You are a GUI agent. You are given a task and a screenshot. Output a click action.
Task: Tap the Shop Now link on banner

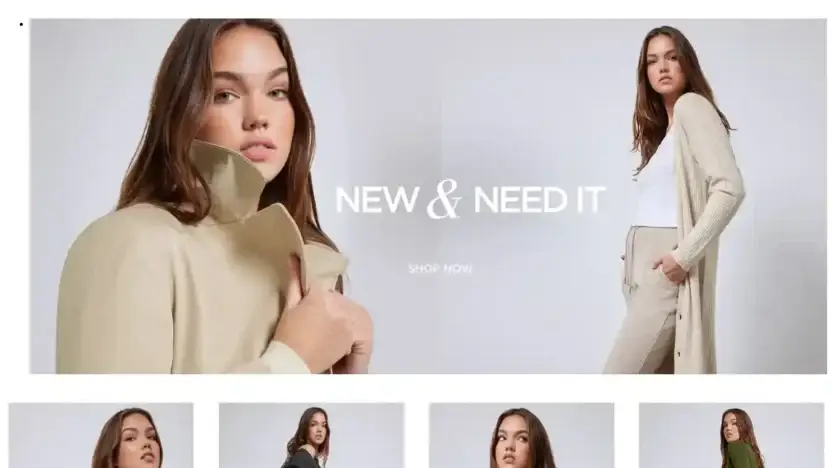(x=440, y=268)
